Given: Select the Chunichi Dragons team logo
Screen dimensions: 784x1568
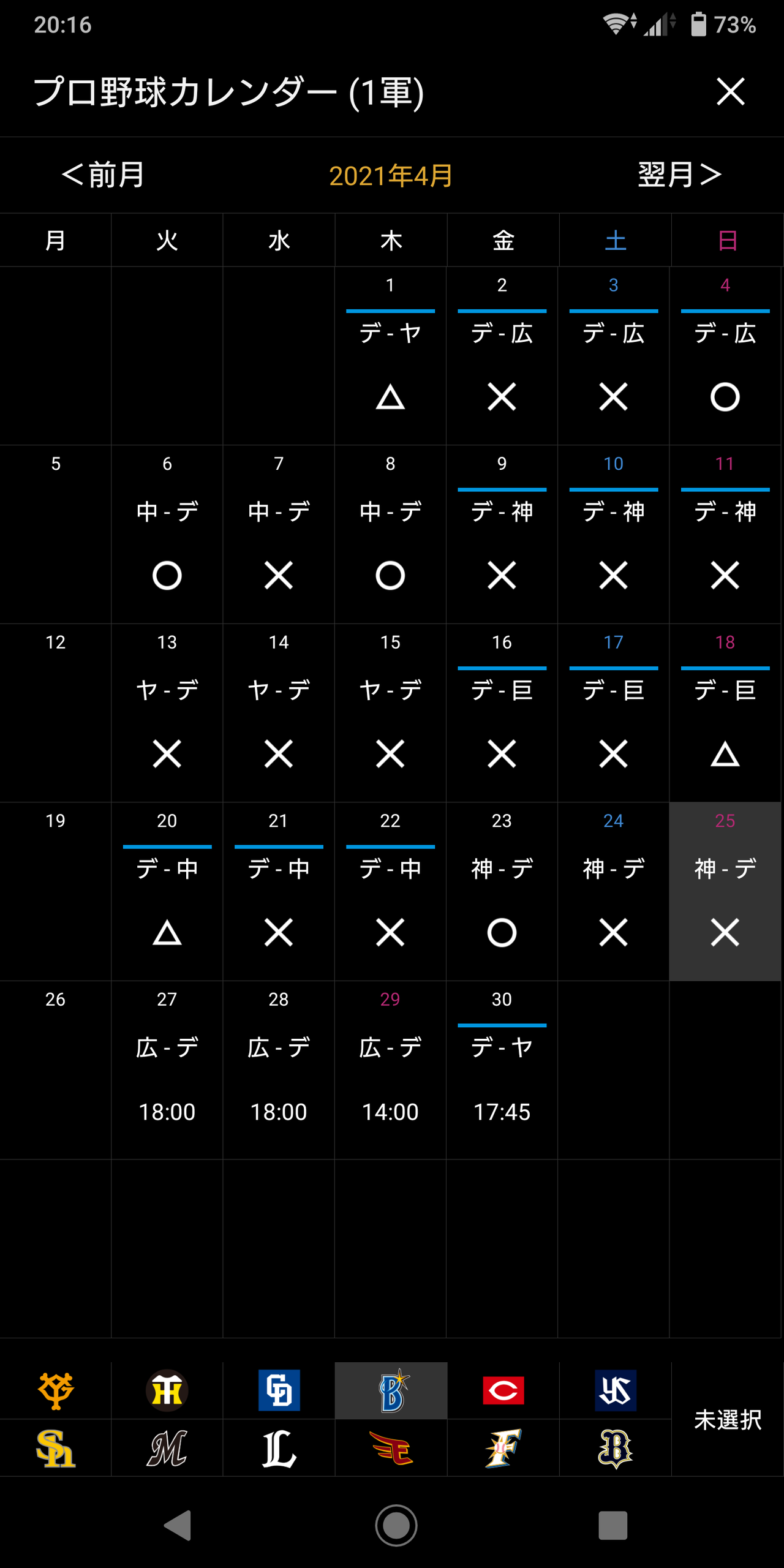Looking at the screenshot, I should (x=279, y=1390).
